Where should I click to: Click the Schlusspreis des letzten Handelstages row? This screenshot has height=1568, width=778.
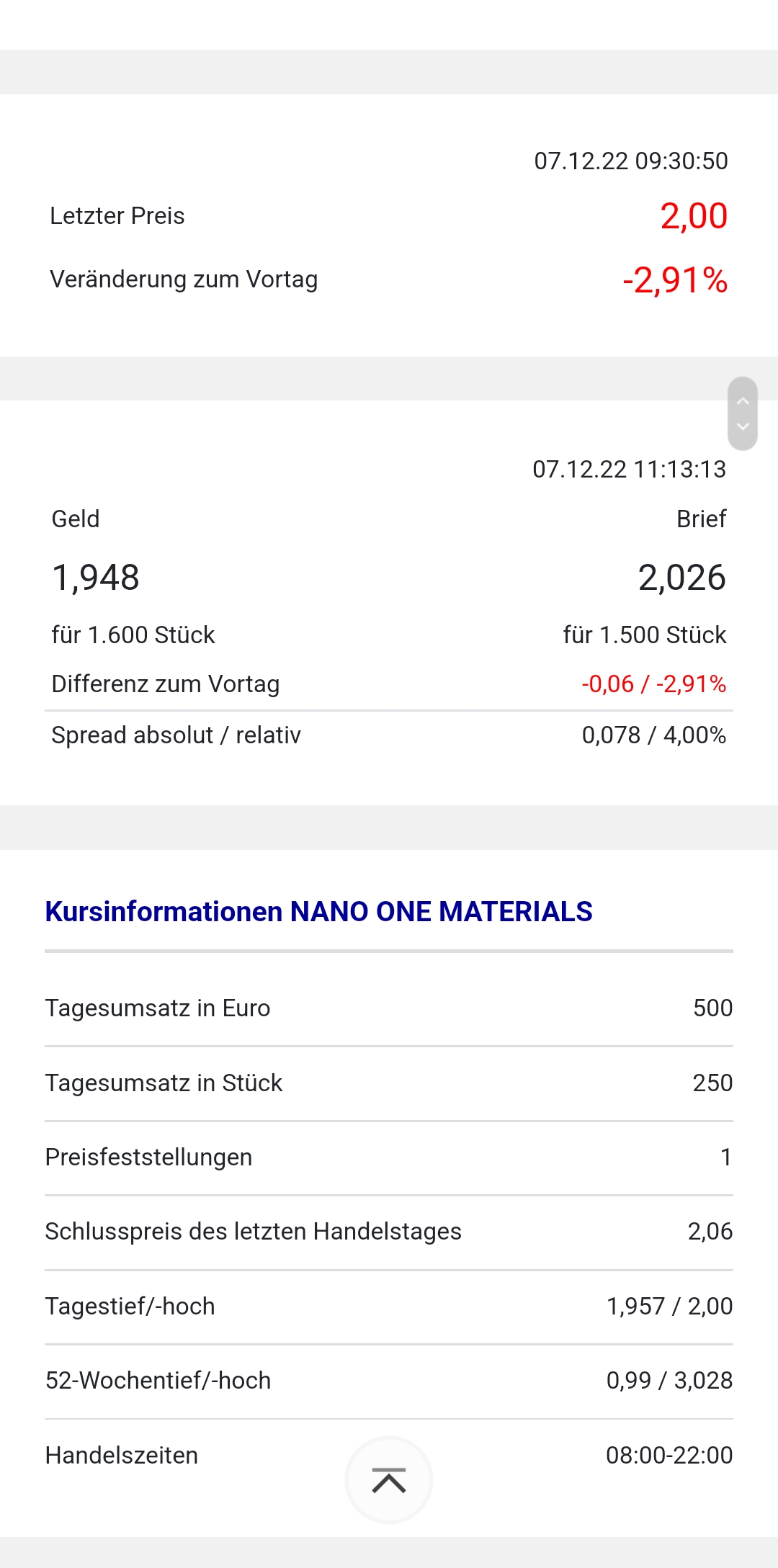coord(253,1231)
